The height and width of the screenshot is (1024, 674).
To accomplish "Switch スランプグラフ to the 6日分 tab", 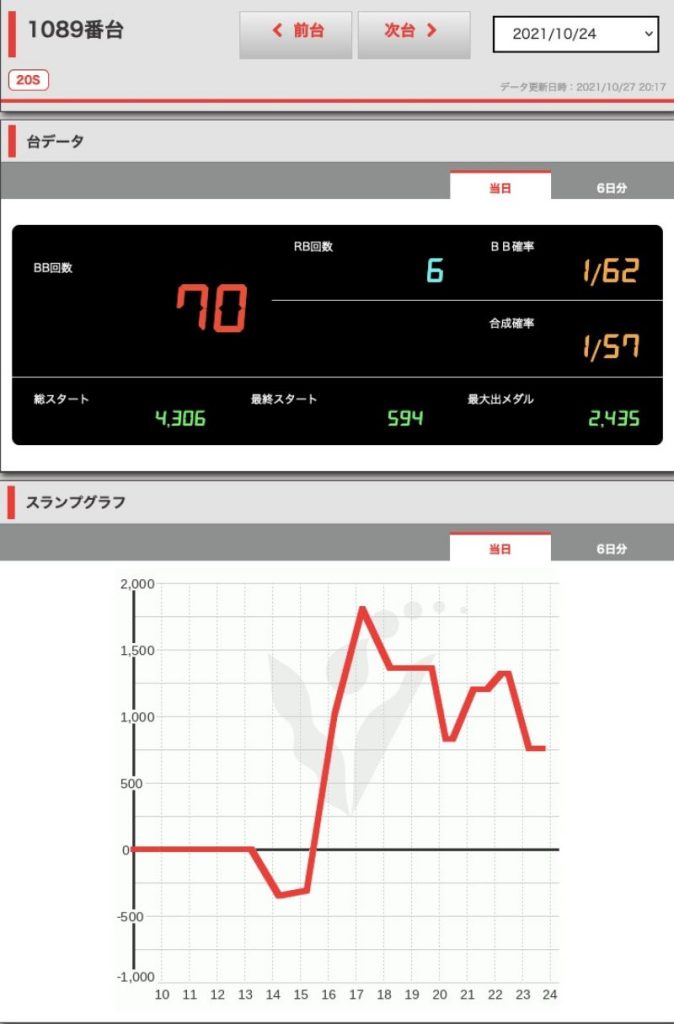I will (611, 549).
